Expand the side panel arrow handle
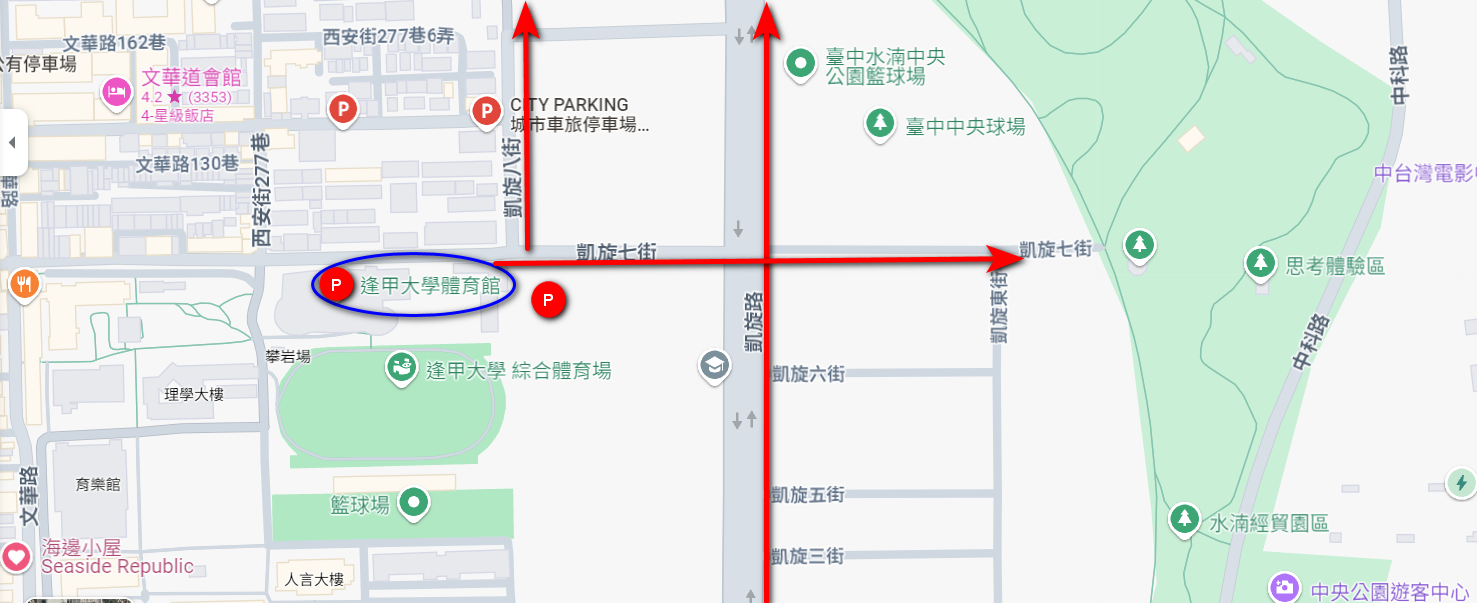The image size is (1477, 603). pyautogui.click(x=12, y=143)
